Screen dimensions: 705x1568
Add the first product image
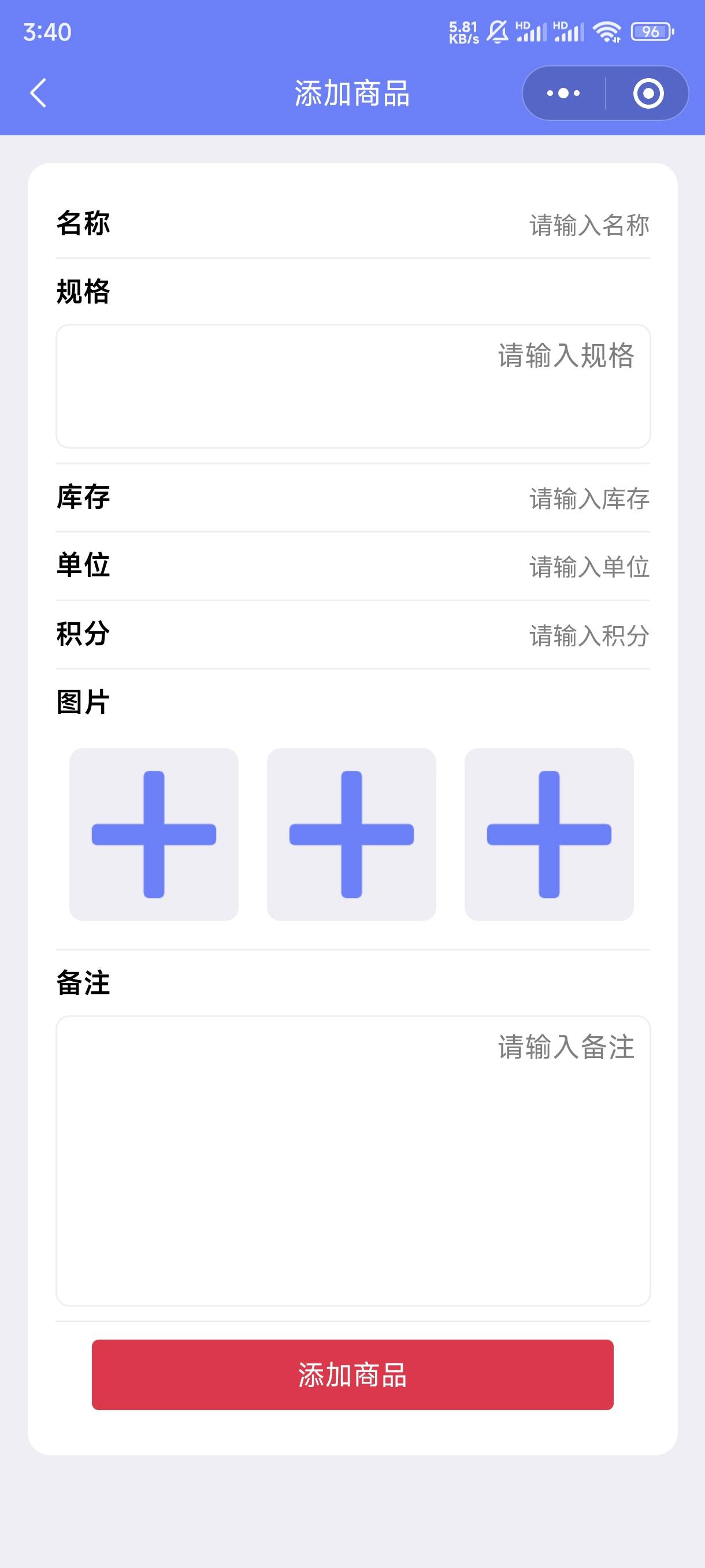pyautogui.click(x=154, y=834)
